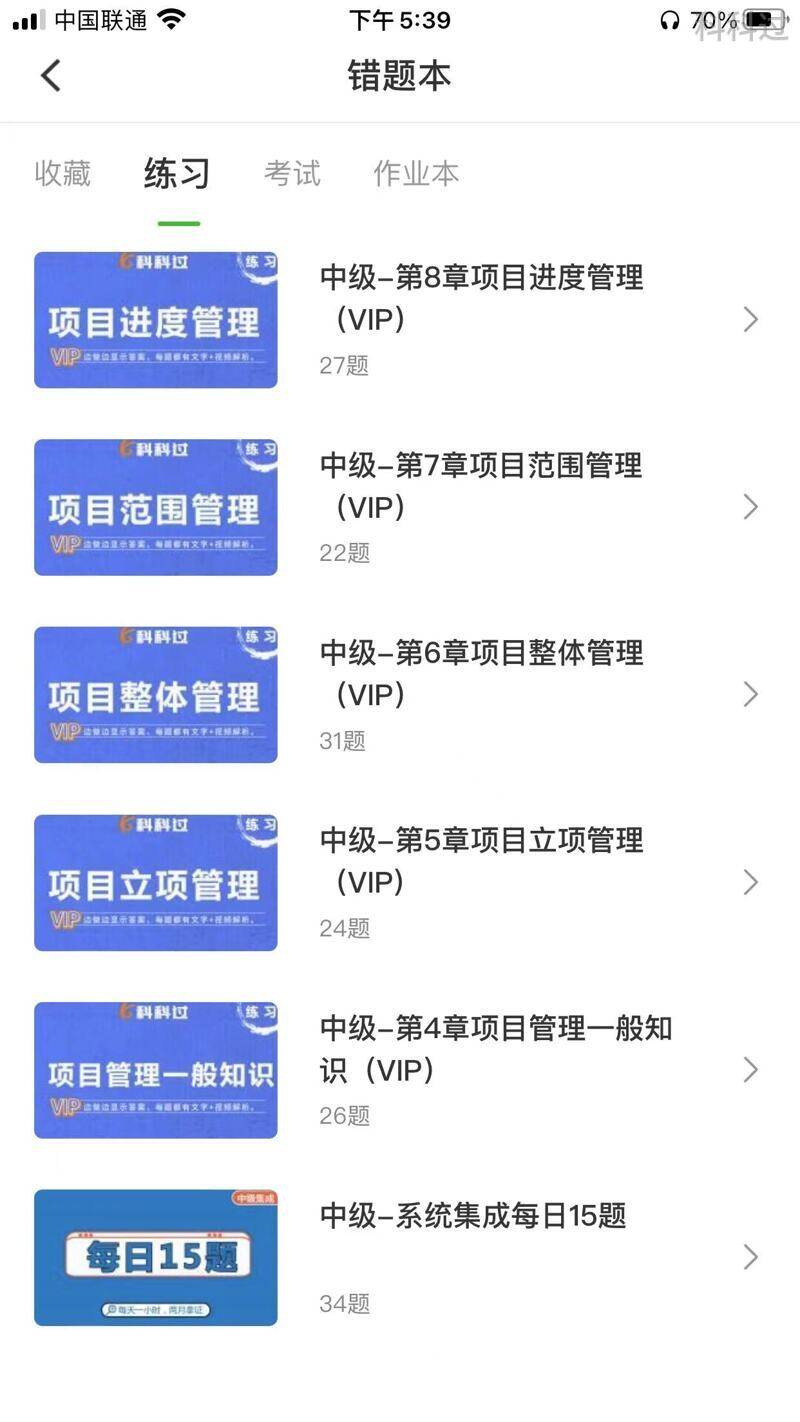Select the 作业本 tab
Image resolution: width=800 pixels, height=1422 pixels.
(417, 172)
